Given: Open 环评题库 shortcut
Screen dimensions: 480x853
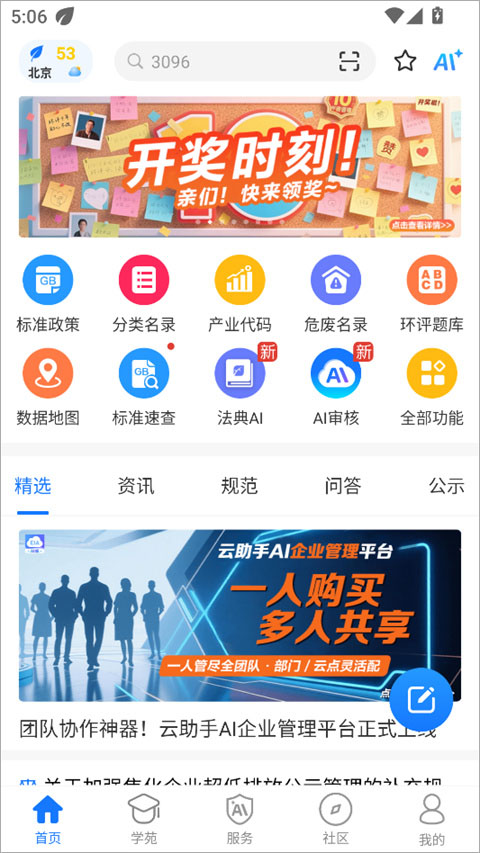Looking at the screenshot, I should (x=432, y=294).
